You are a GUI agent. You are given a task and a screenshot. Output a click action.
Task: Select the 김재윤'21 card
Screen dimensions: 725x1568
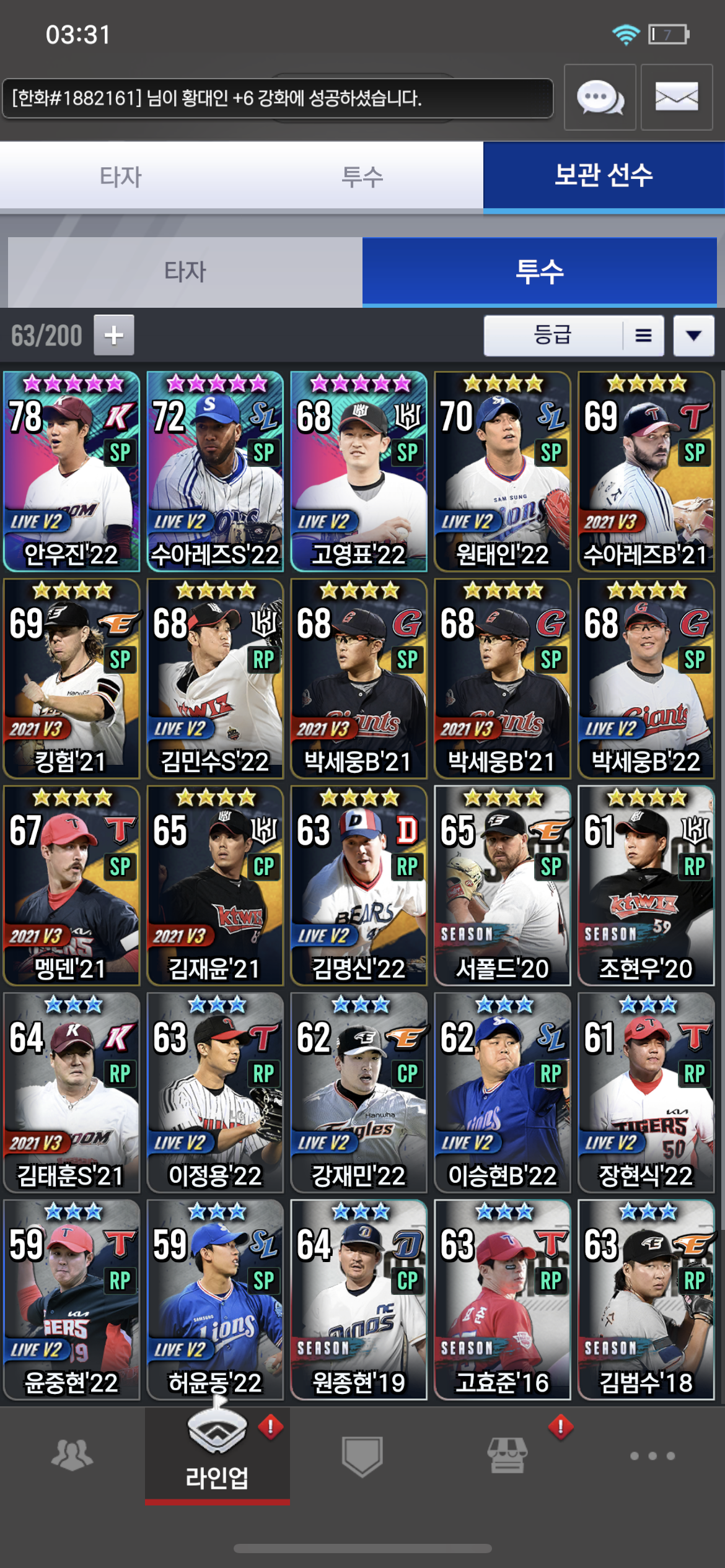[215, 885]
